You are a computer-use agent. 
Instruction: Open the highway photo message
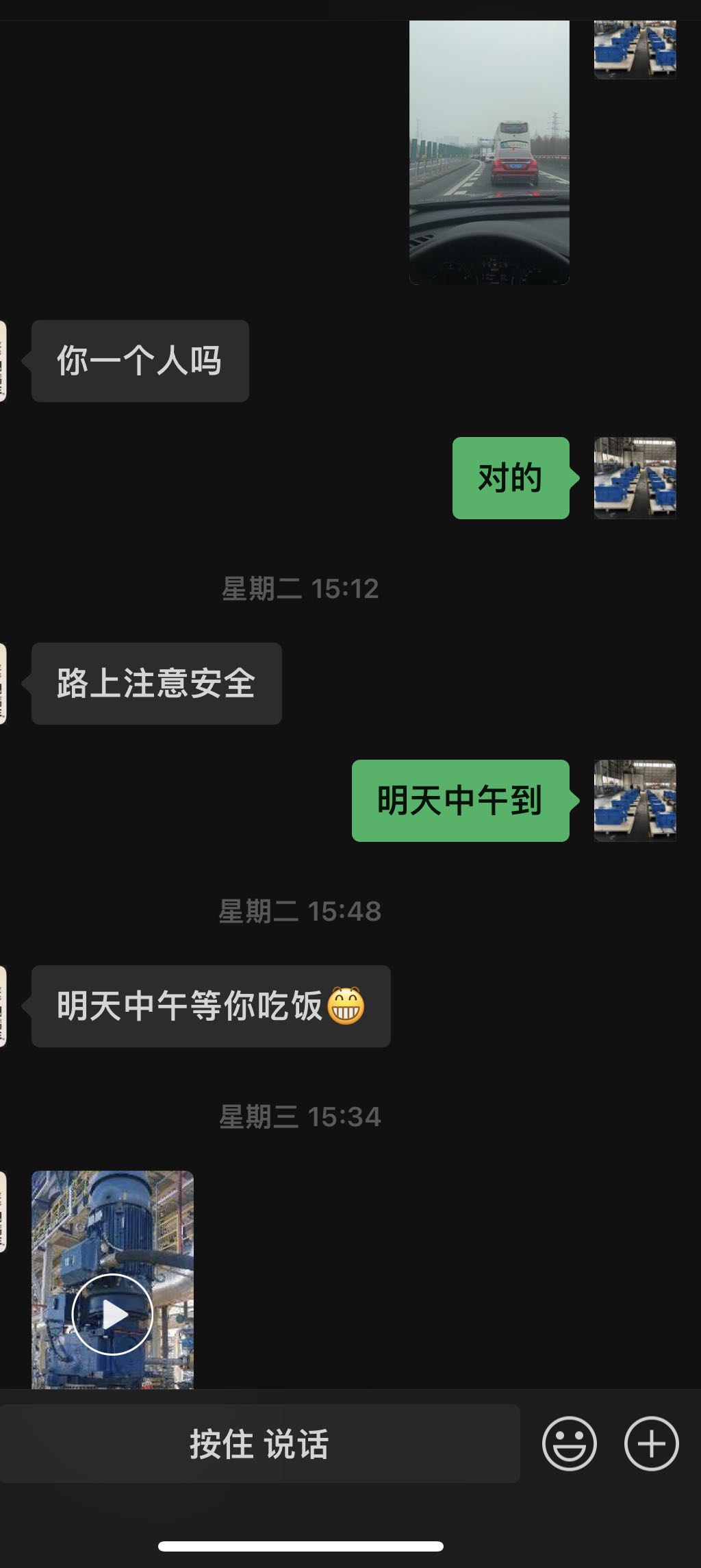[x=489, y=152]
